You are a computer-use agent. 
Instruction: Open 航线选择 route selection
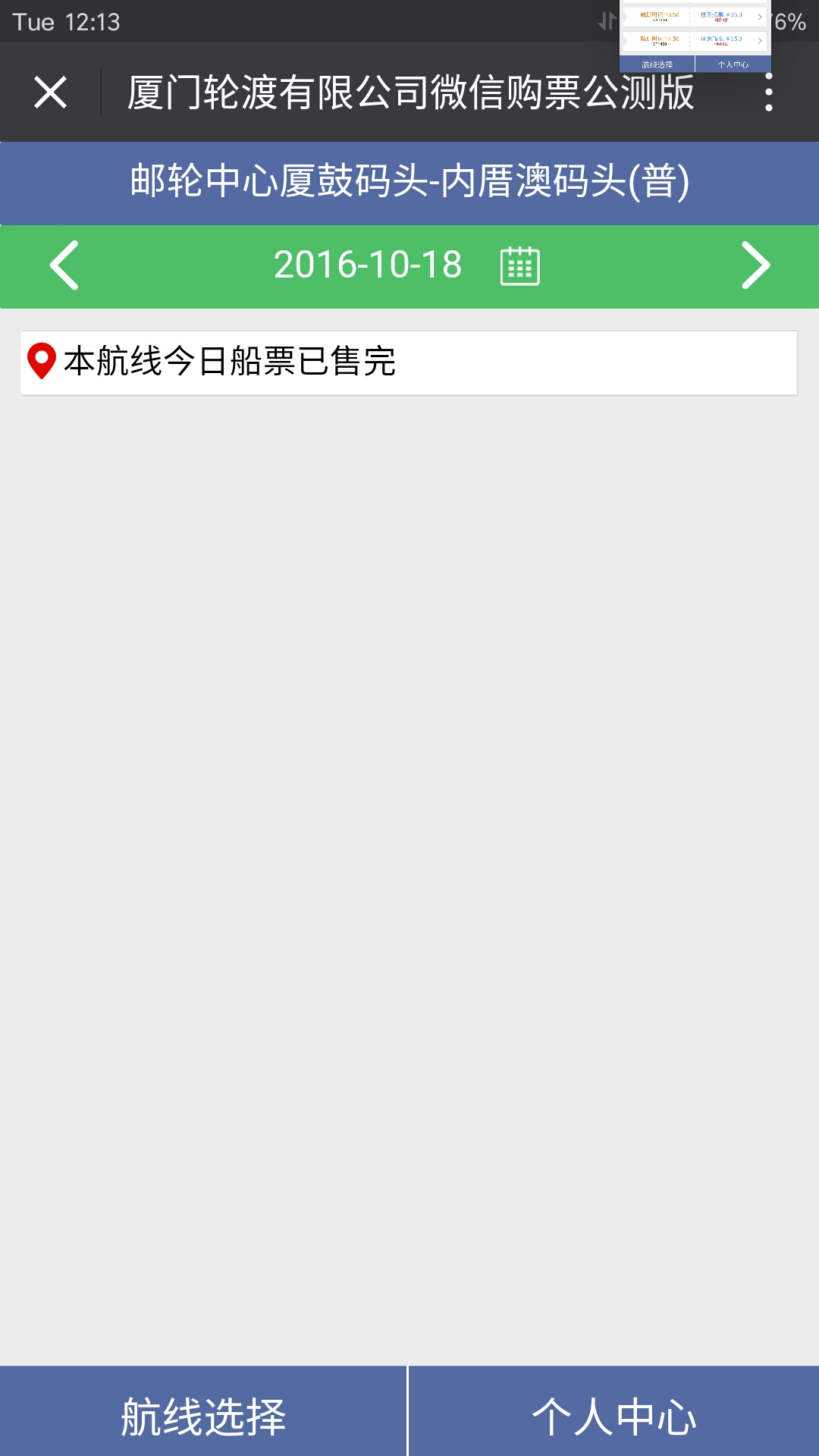click(x=203, y=1414)
